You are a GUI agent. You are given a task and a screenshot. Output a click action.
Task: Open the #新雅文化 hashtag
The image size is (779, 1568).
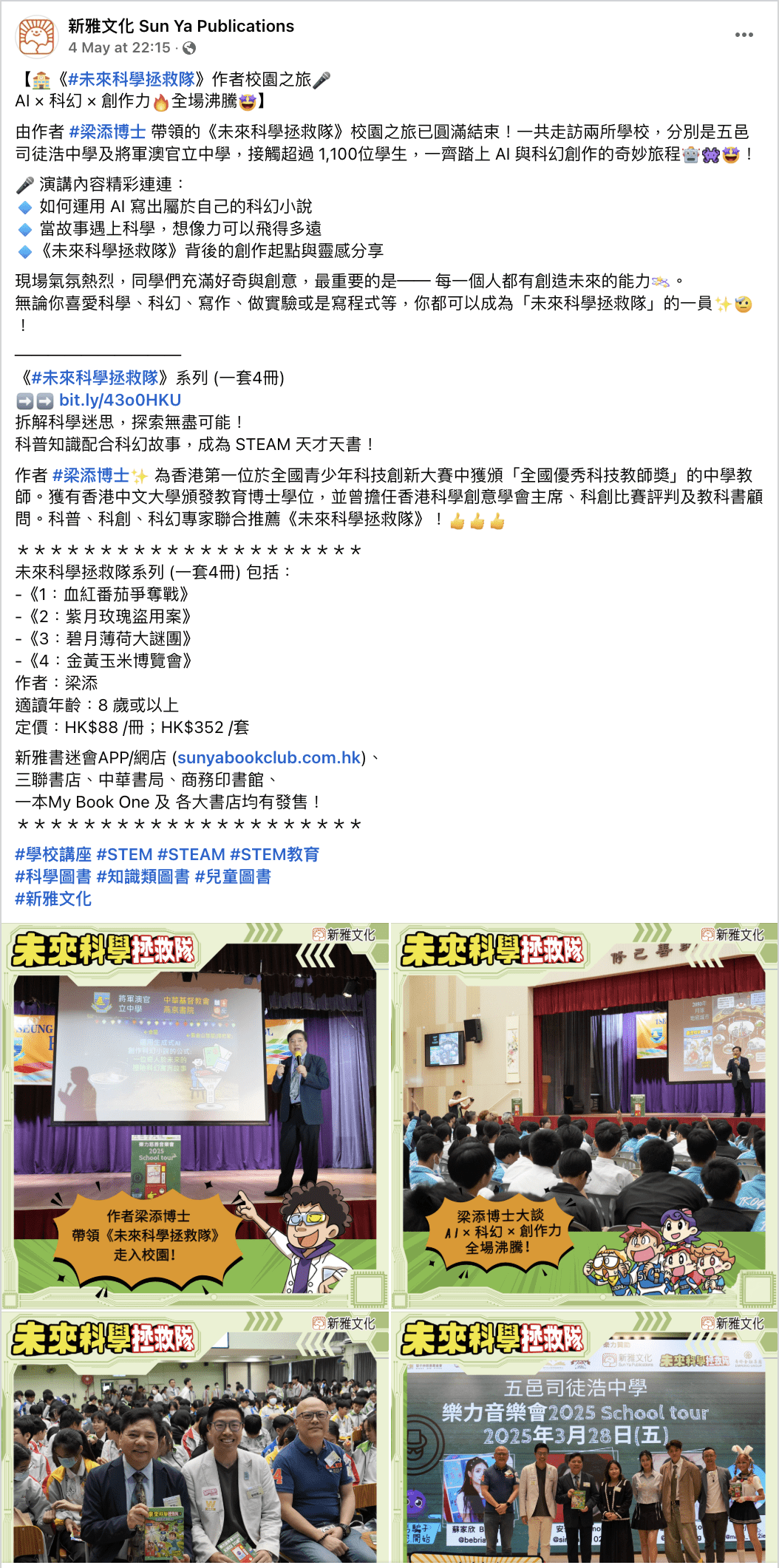(53, 899)
